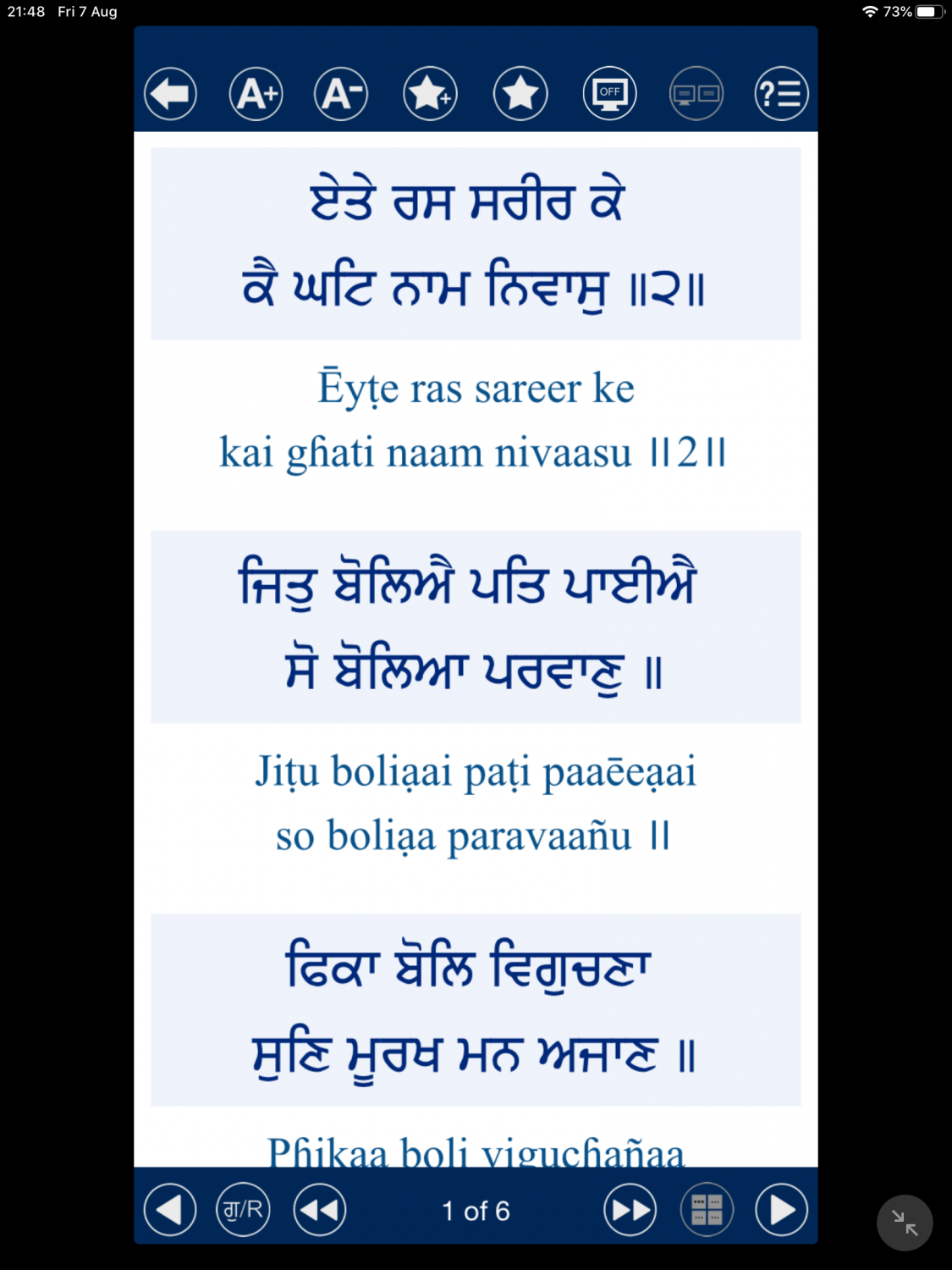Add this page to favorites

pos(430,93)
